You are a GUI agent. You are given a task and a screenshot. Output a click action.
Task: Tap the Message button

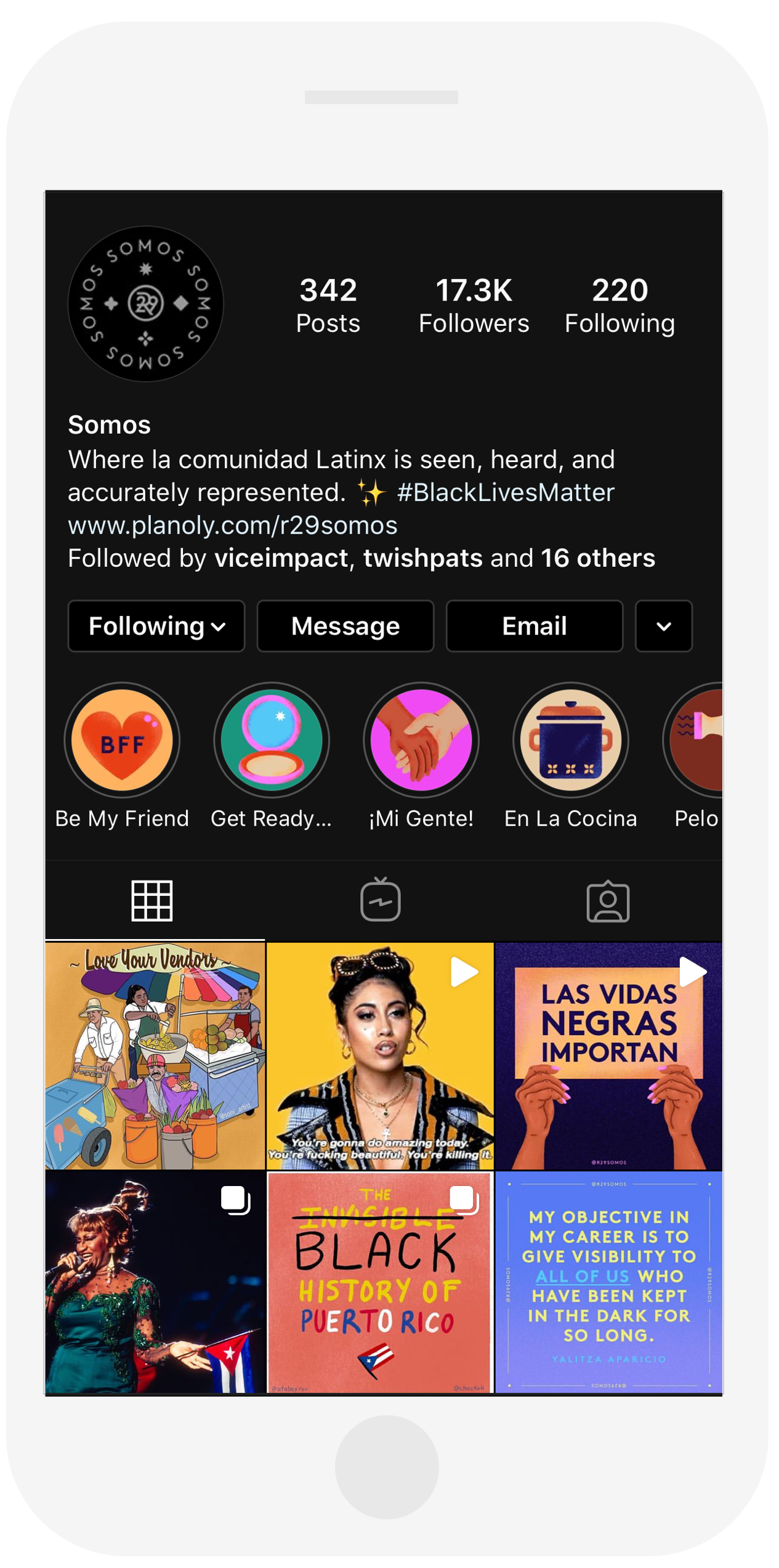(x=345, y=626)
